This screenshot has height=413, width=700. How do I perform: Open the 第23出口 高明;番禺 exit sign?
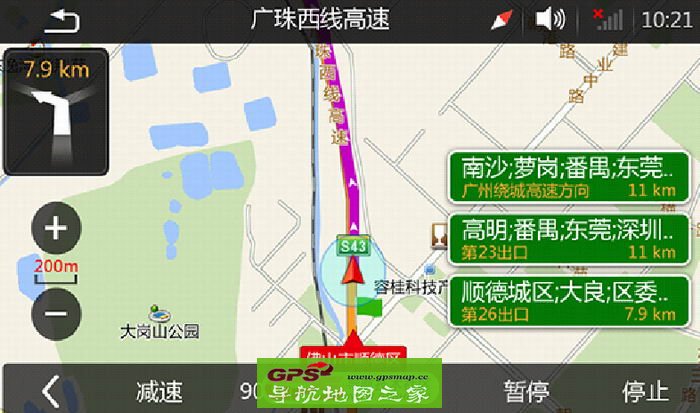click(x=569, y=239)
